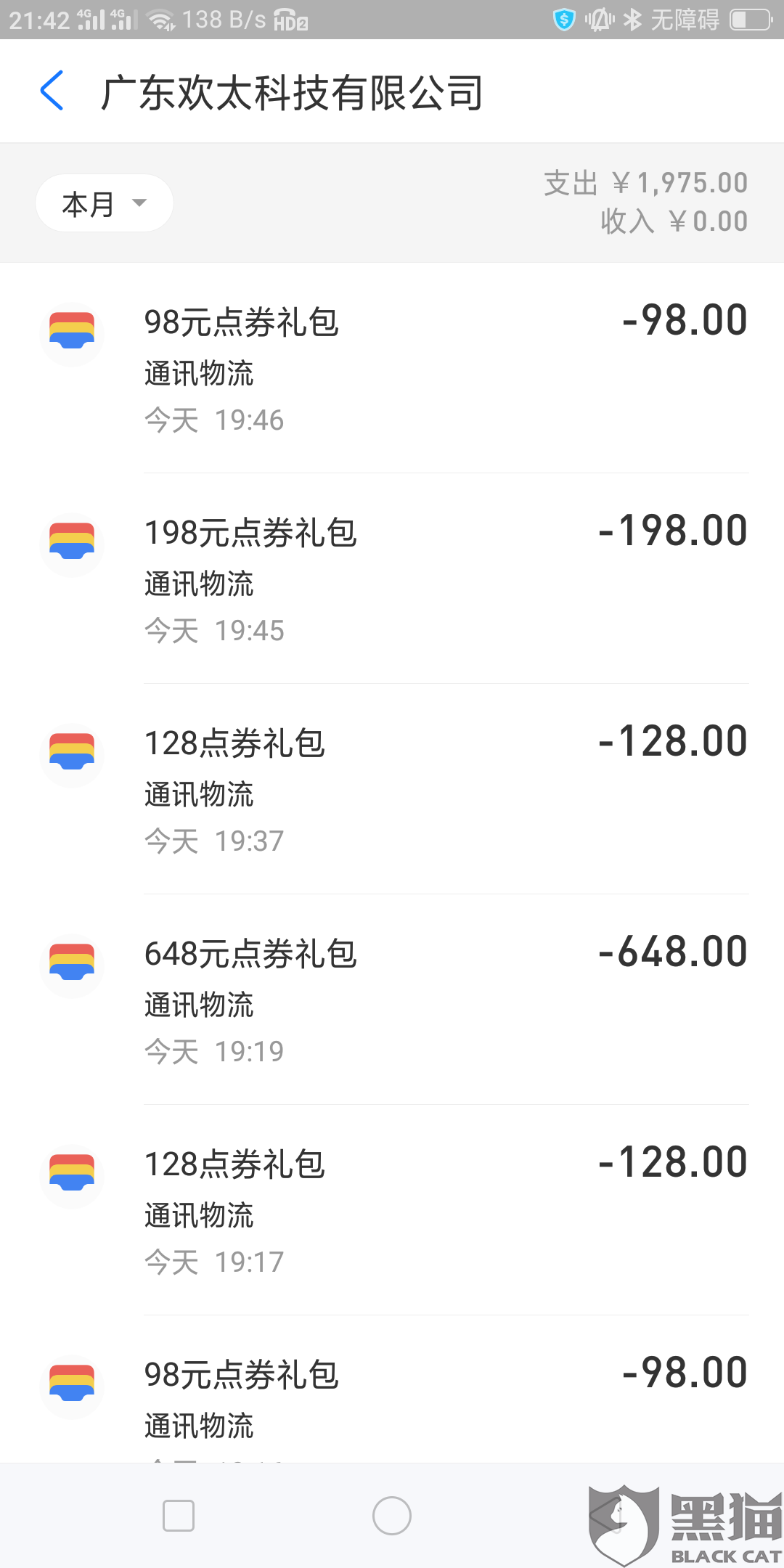Open the 本月 month filter dropdown
The width and height of the screenshot is (784, 1568).
point(105,203)
